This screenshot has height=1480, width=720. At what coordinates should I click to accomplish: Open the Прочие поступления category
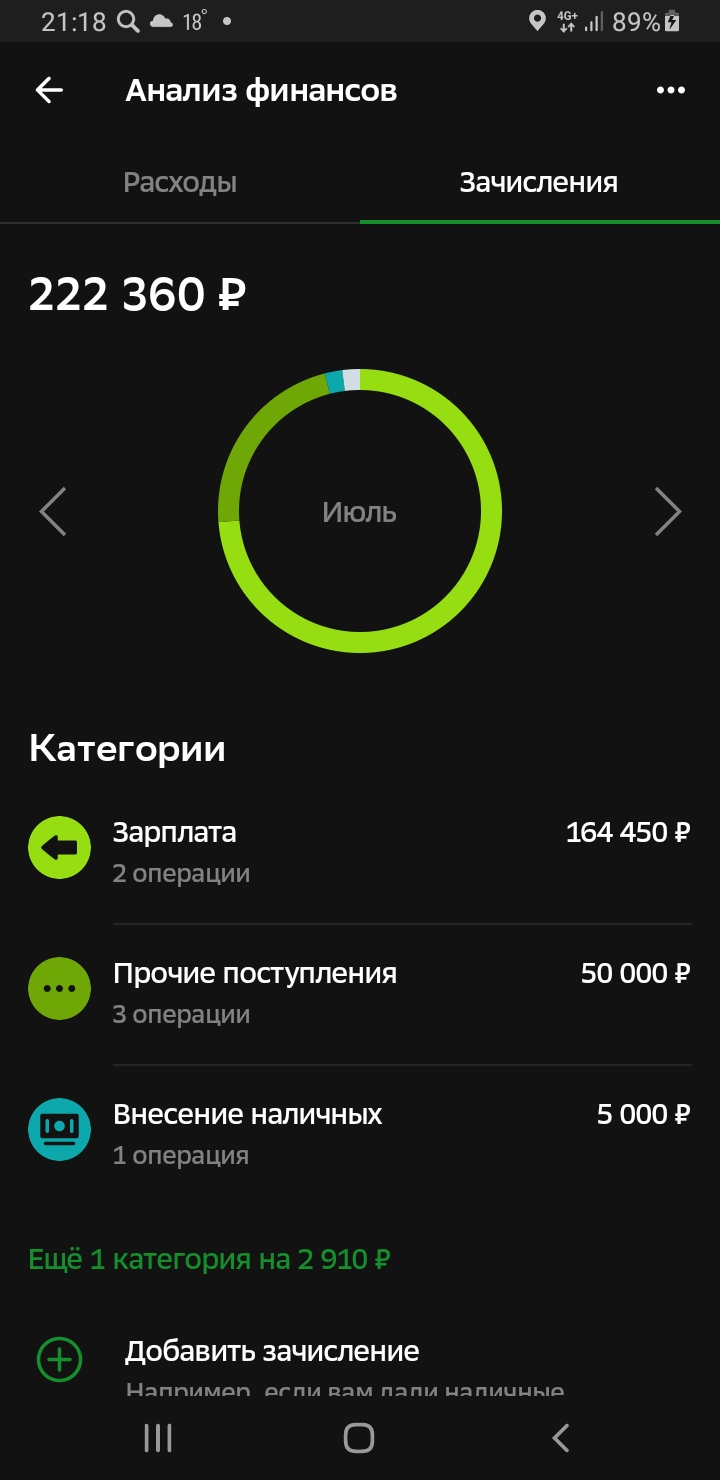tap(360, 993)
